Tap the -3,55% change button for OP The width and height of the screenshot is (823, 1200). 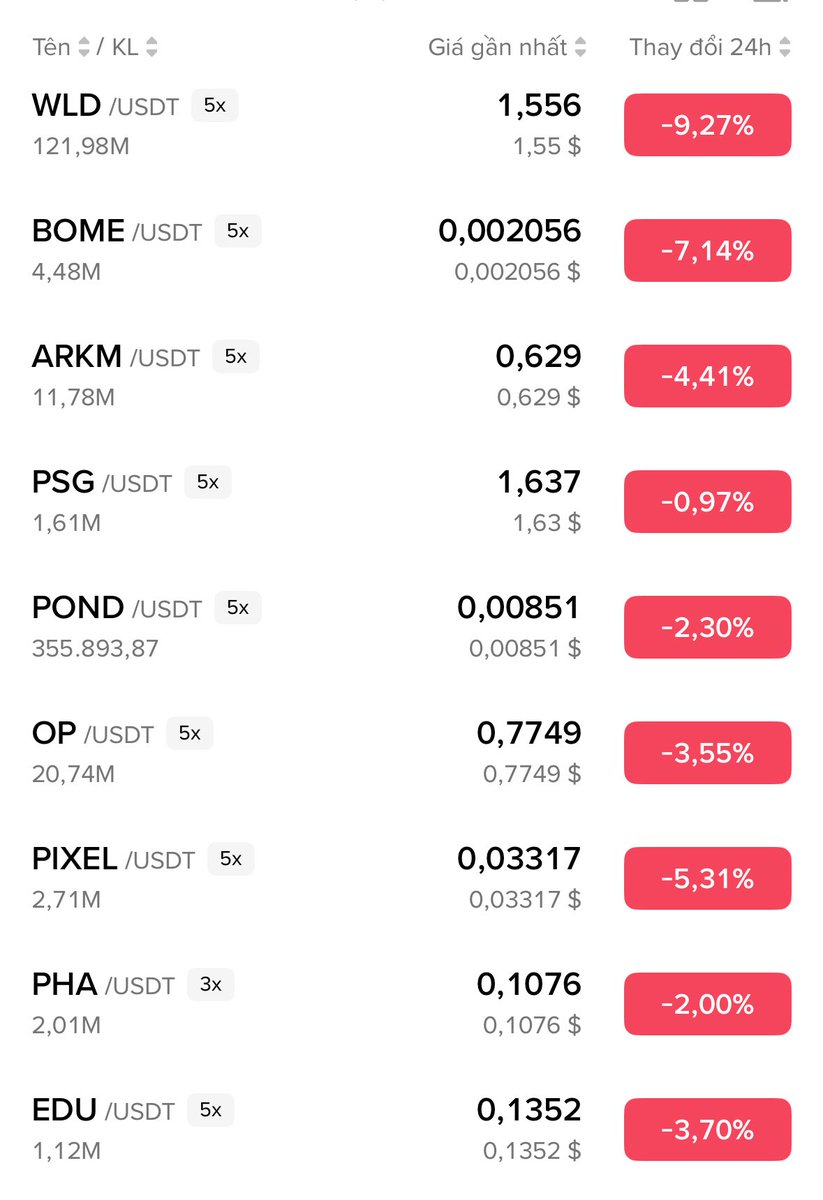click(x=707, y=752)
